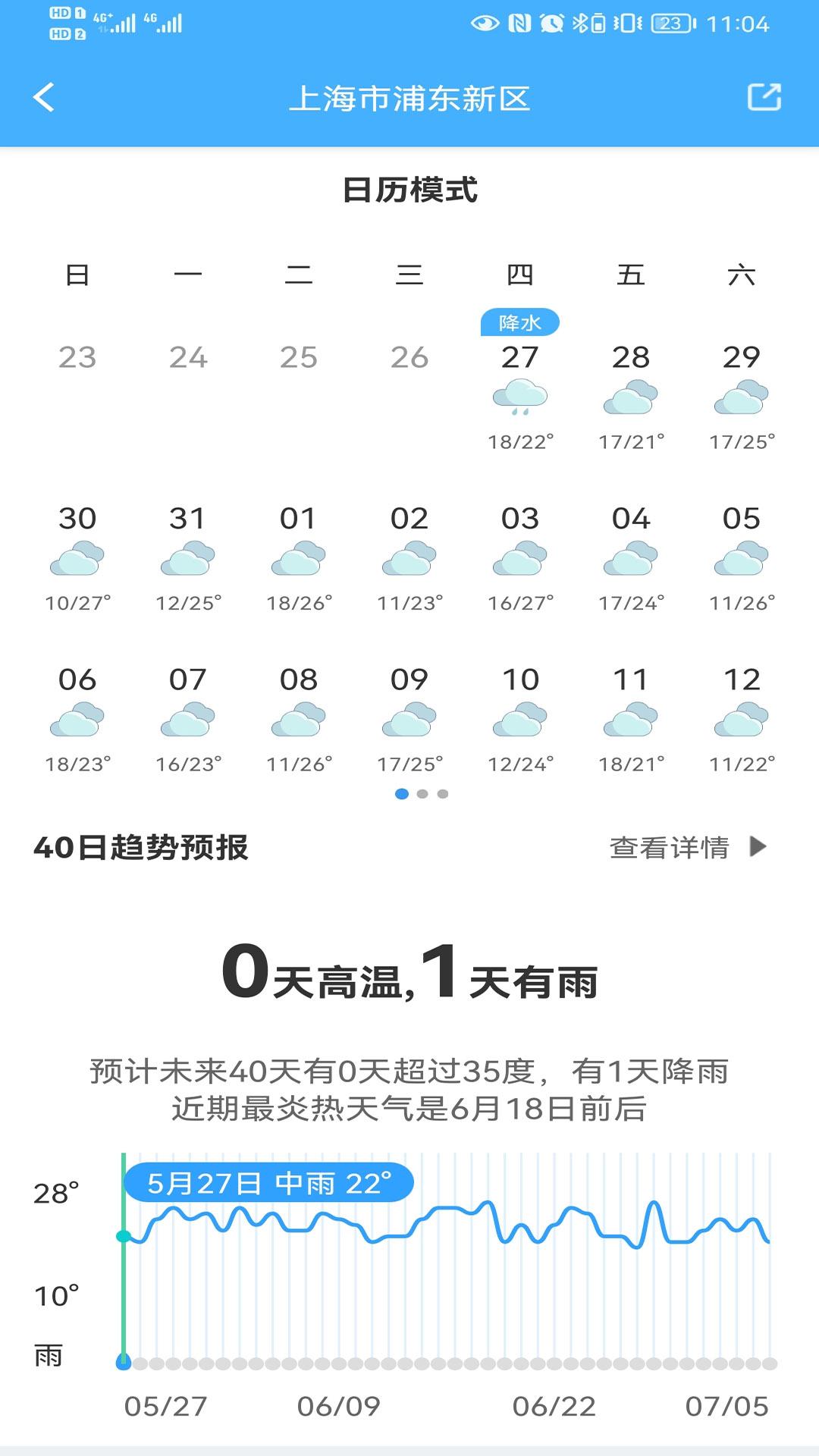
Task: Click the cloudy icon under June 01
Action: click(298, 560)
